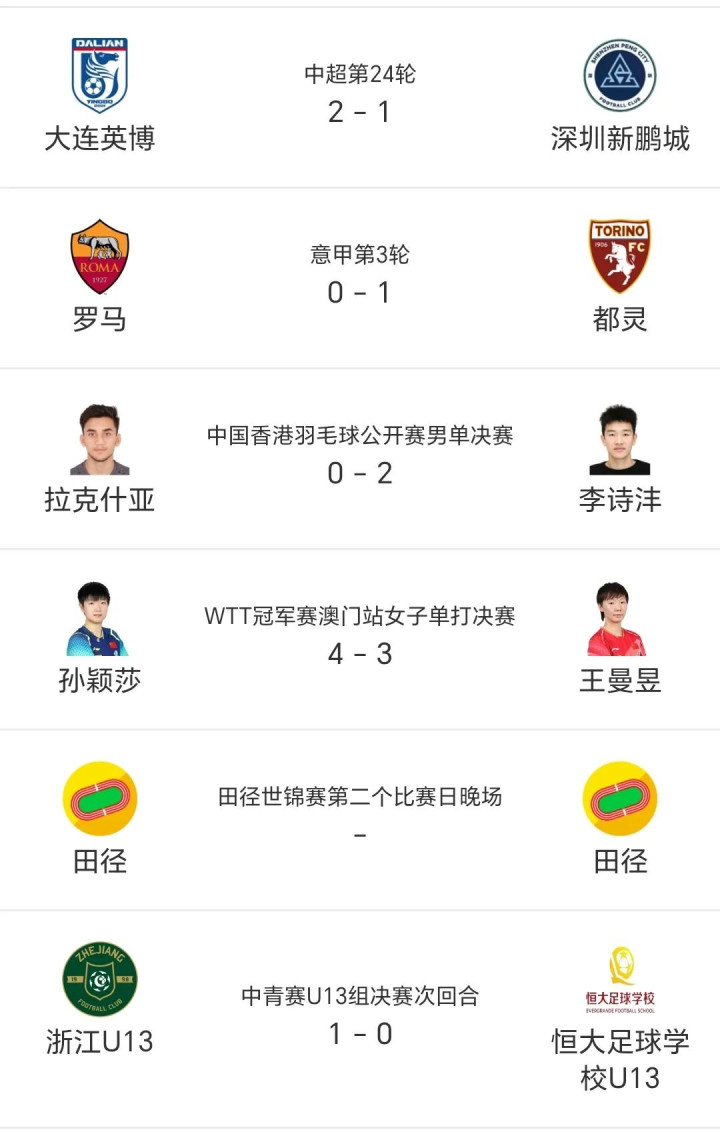
Task: Open the 田径世锦赛第二个比赛日晚场 event
Action: point(360,820)
